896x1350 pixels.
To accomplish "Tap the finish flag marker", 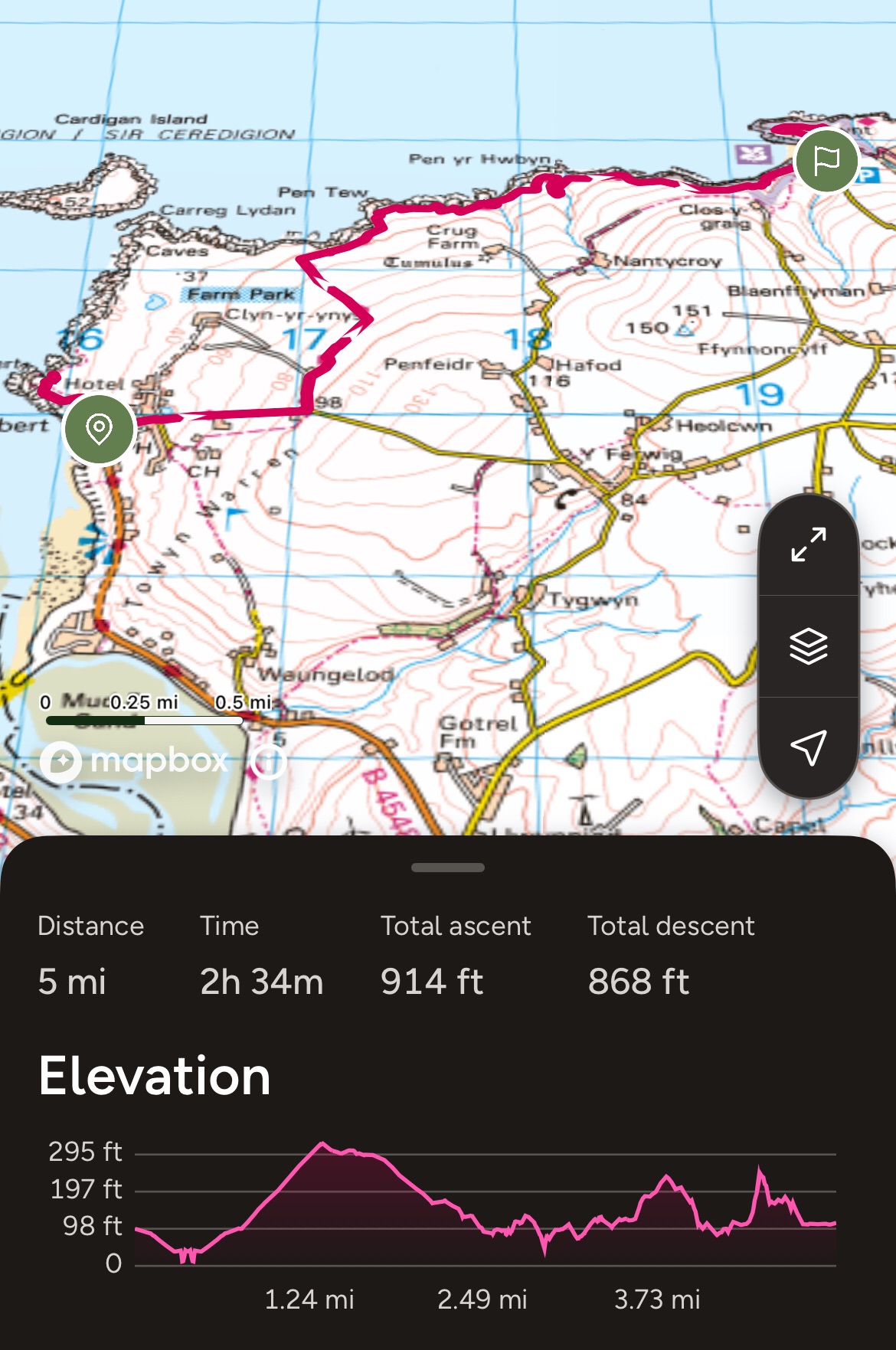I will pos(826,161).
